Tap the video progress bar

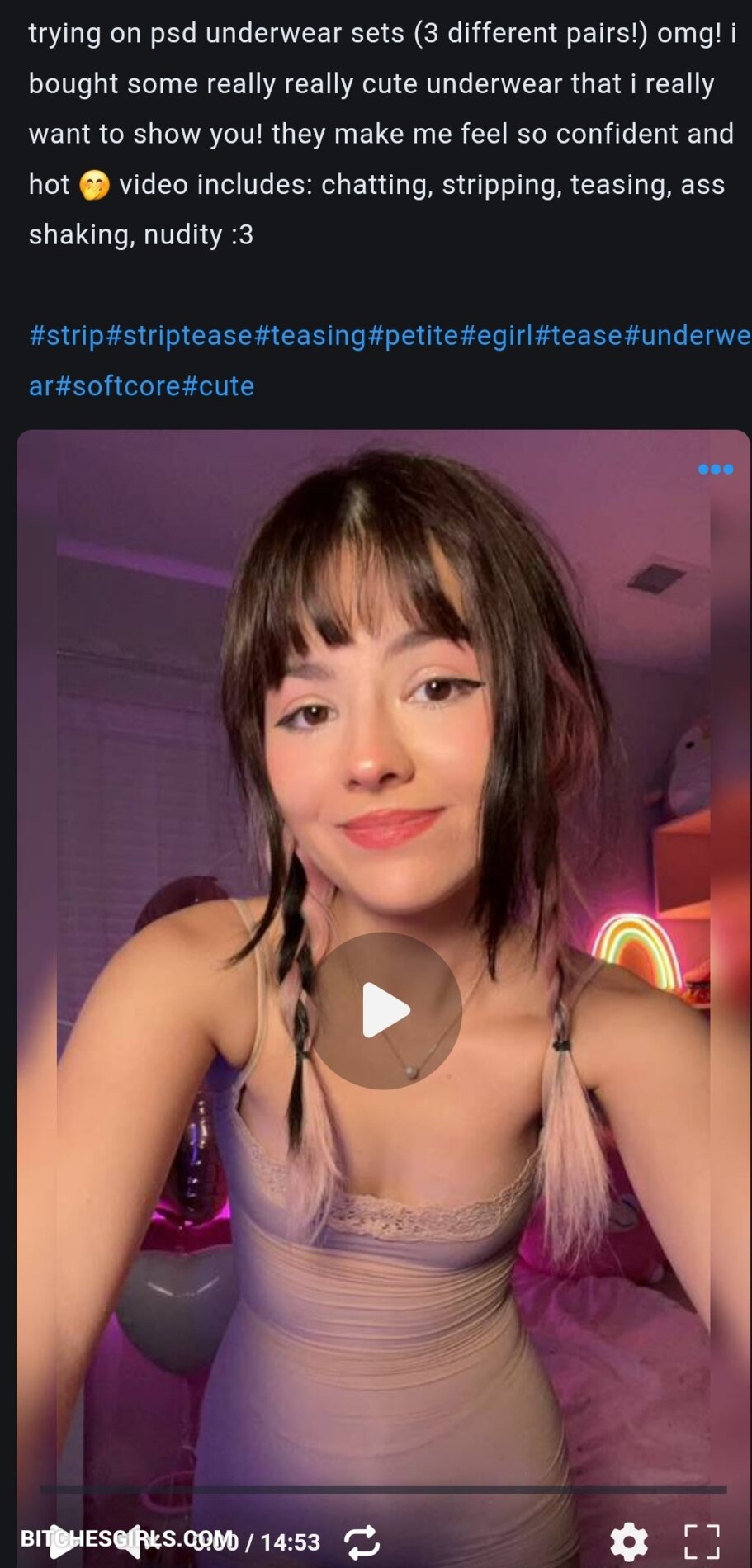pos(384,1490)
